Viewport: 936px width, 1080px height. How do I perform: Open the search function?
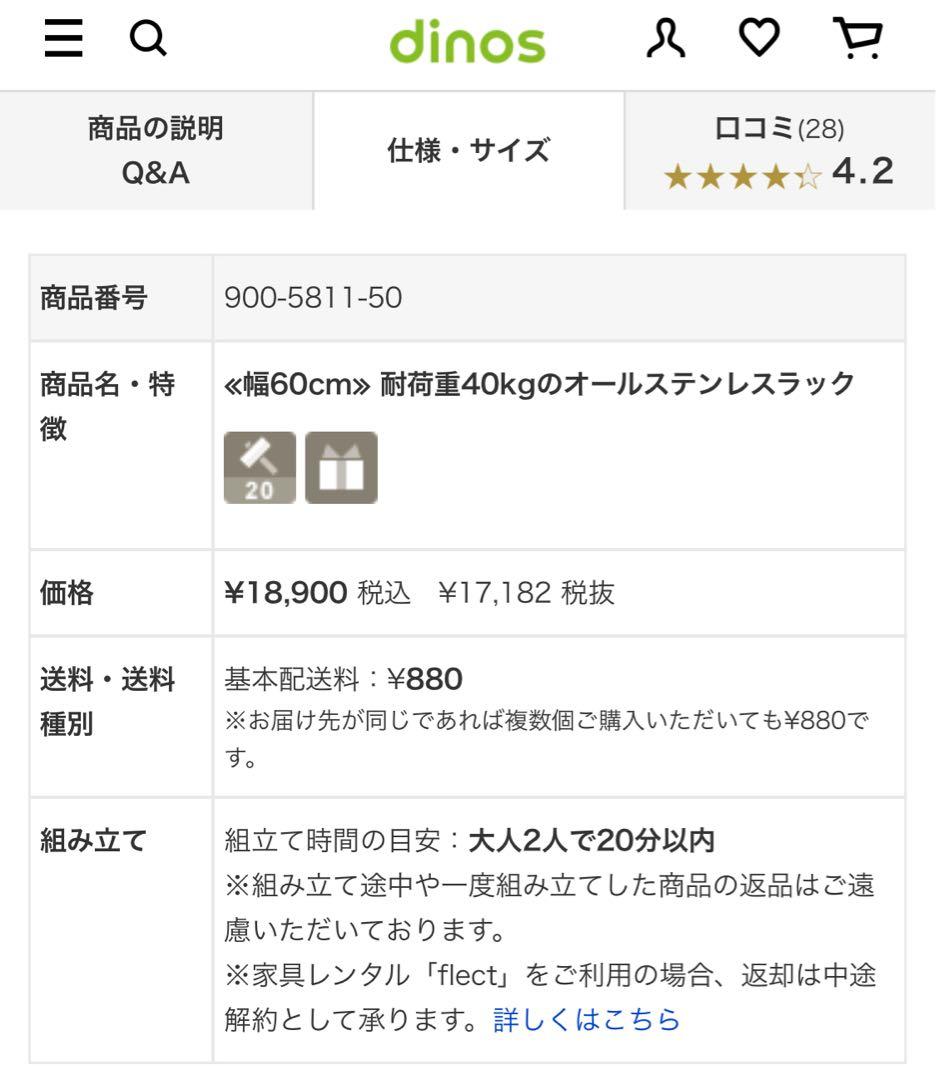click(x=148, y=40)
